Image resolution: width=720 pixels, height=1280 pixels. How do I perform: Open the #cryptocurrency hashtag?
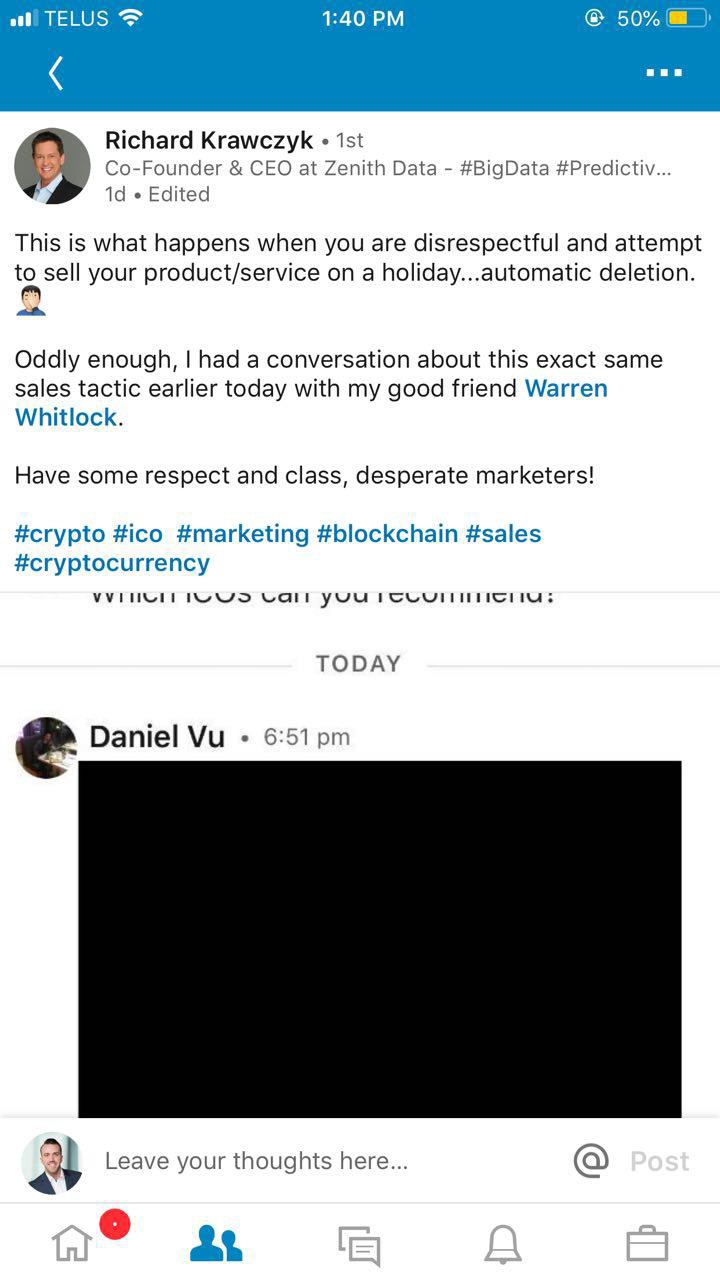coord(112,563)
